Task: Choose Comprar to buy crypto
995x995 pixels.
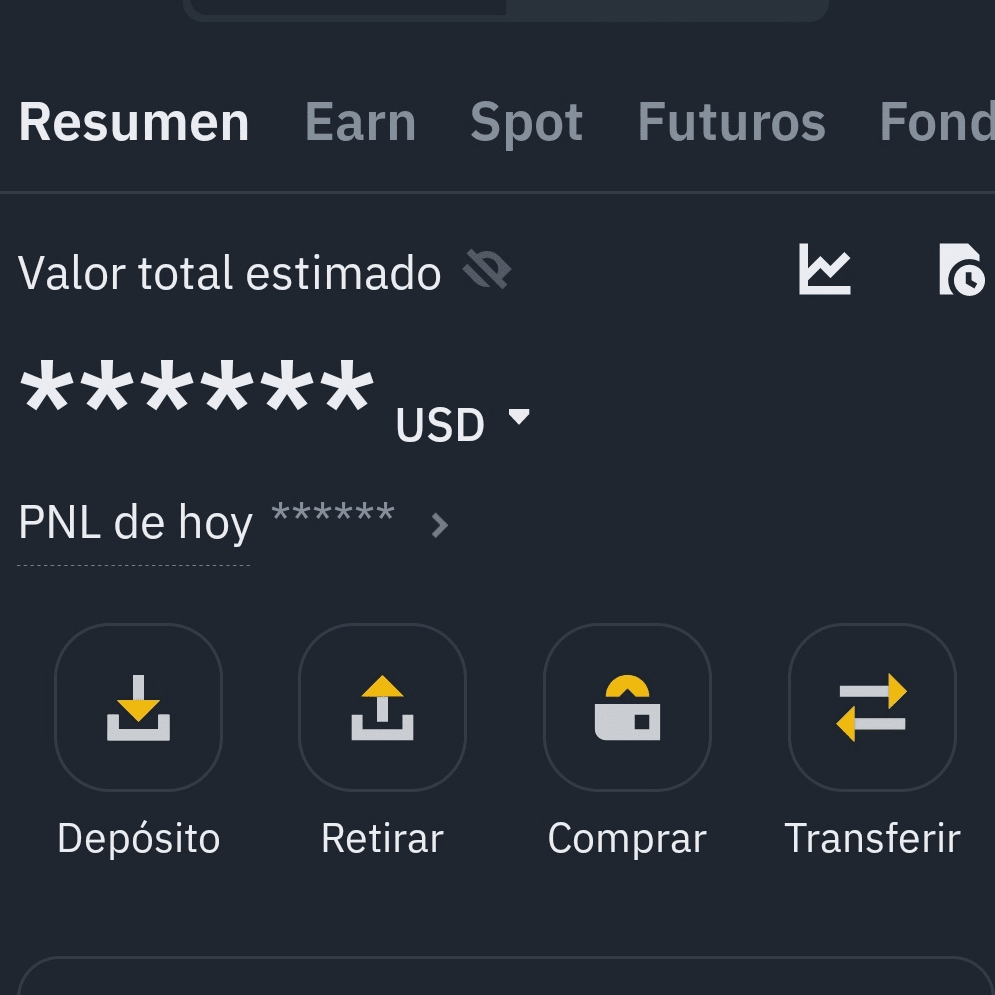Action: (627, 708)
